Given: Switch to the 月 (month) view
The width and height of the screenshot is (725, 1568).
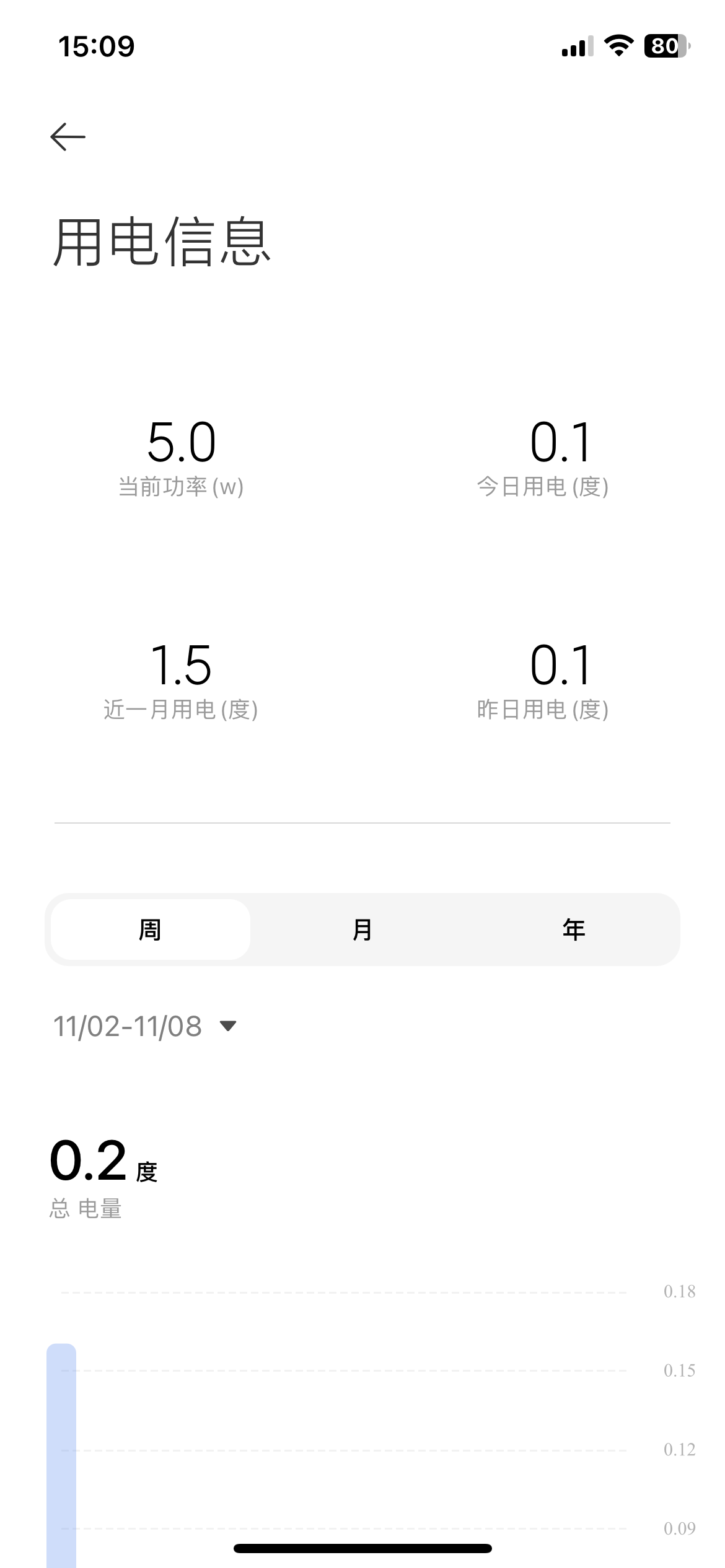Looking at the screenshot, I should (362, 930).
